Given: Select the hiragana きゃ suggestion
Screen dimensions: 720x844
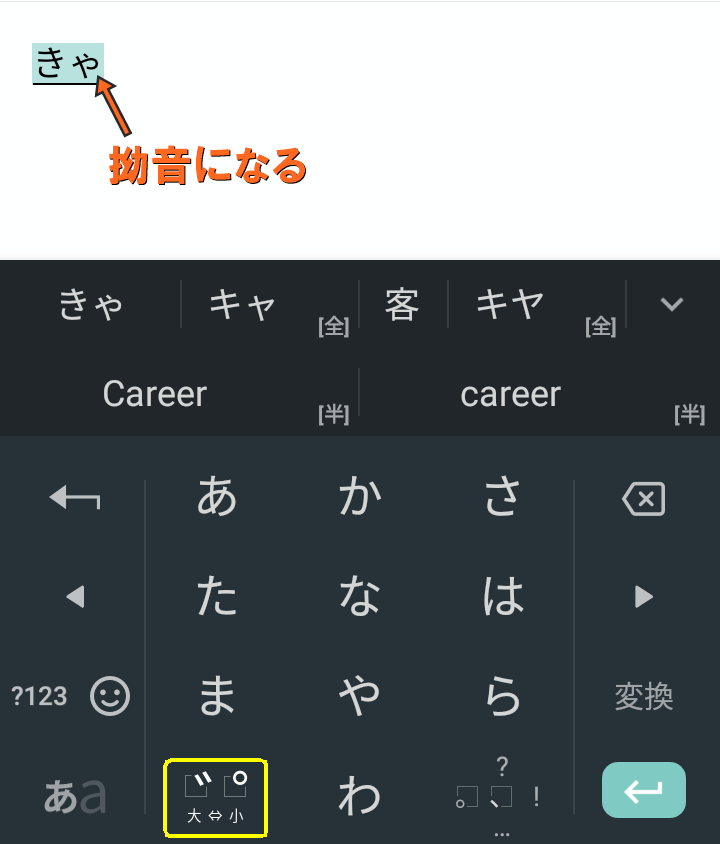Looking at the screenshot, I should tap(90, 304).
